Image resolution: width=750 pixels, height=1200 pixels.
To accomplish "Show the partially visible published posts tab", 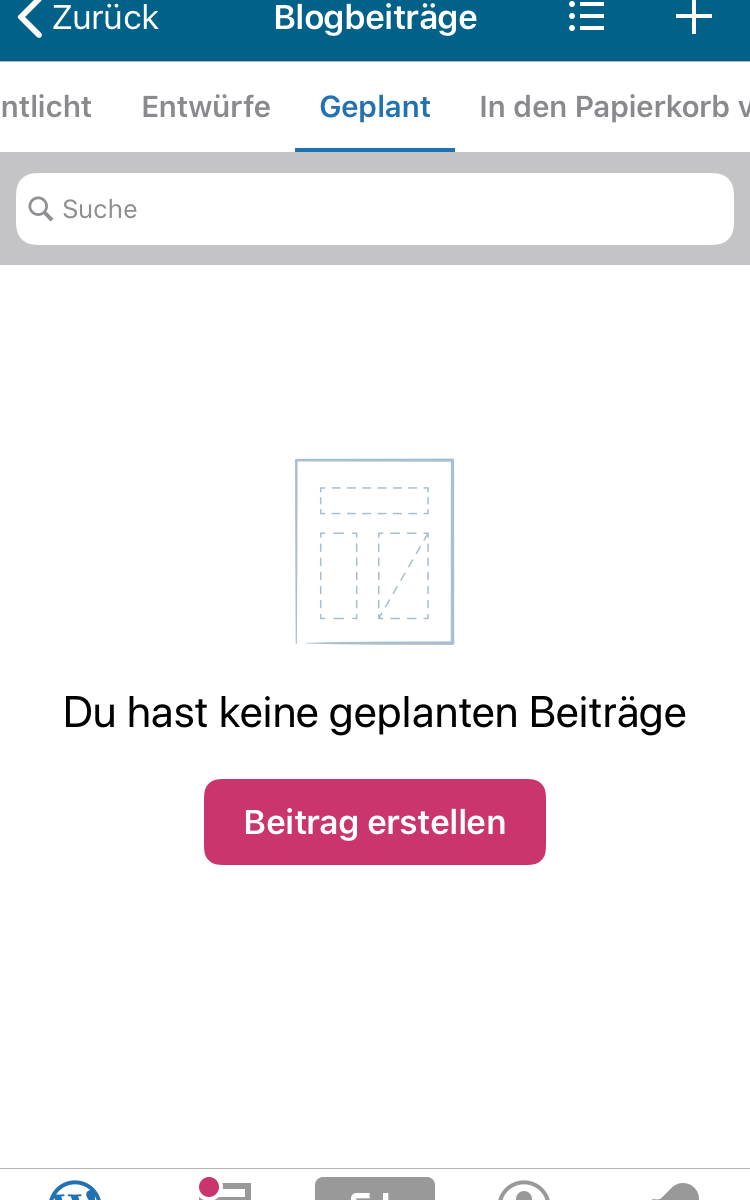I will click(46, 107).
